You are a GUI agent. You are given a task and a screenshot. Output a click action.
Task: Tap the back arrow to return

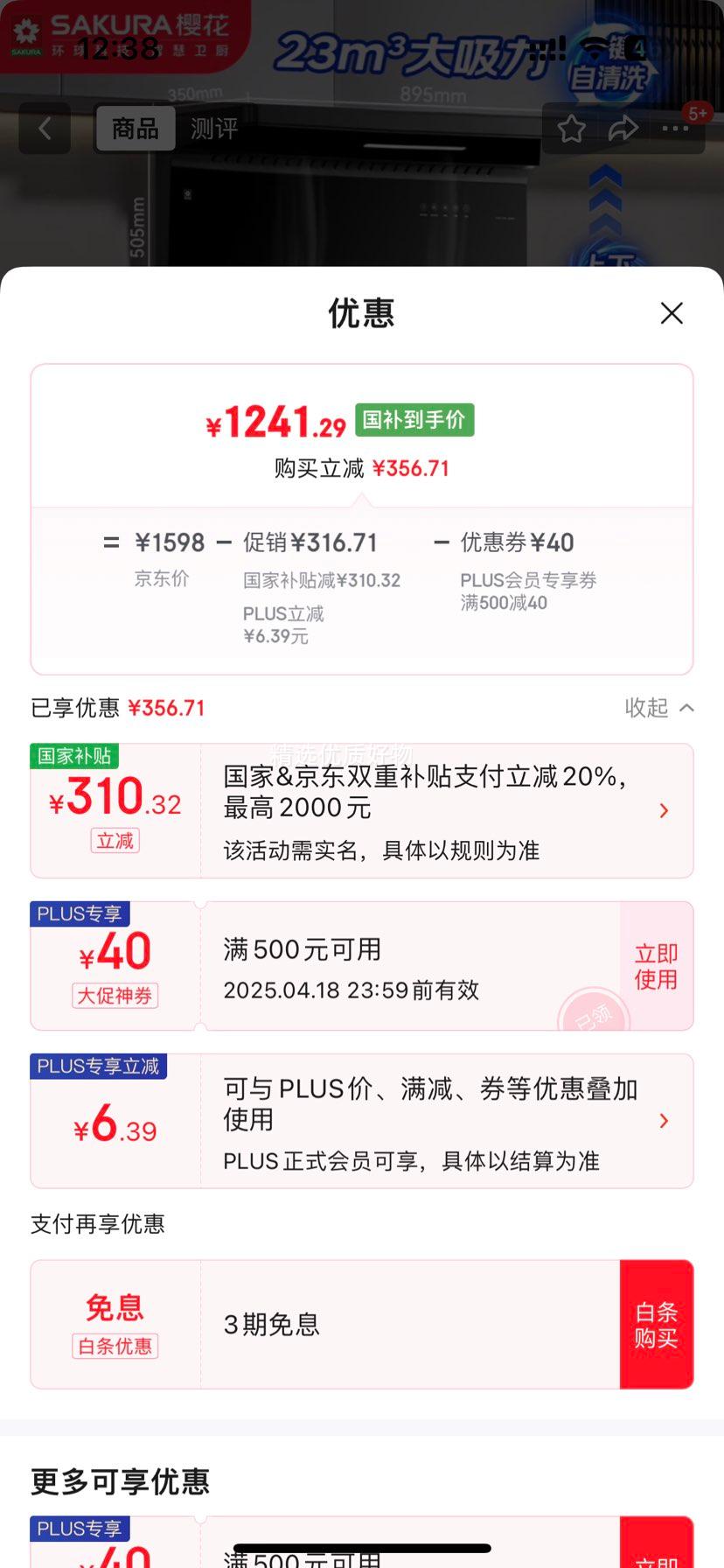click(x=44, y=129)
